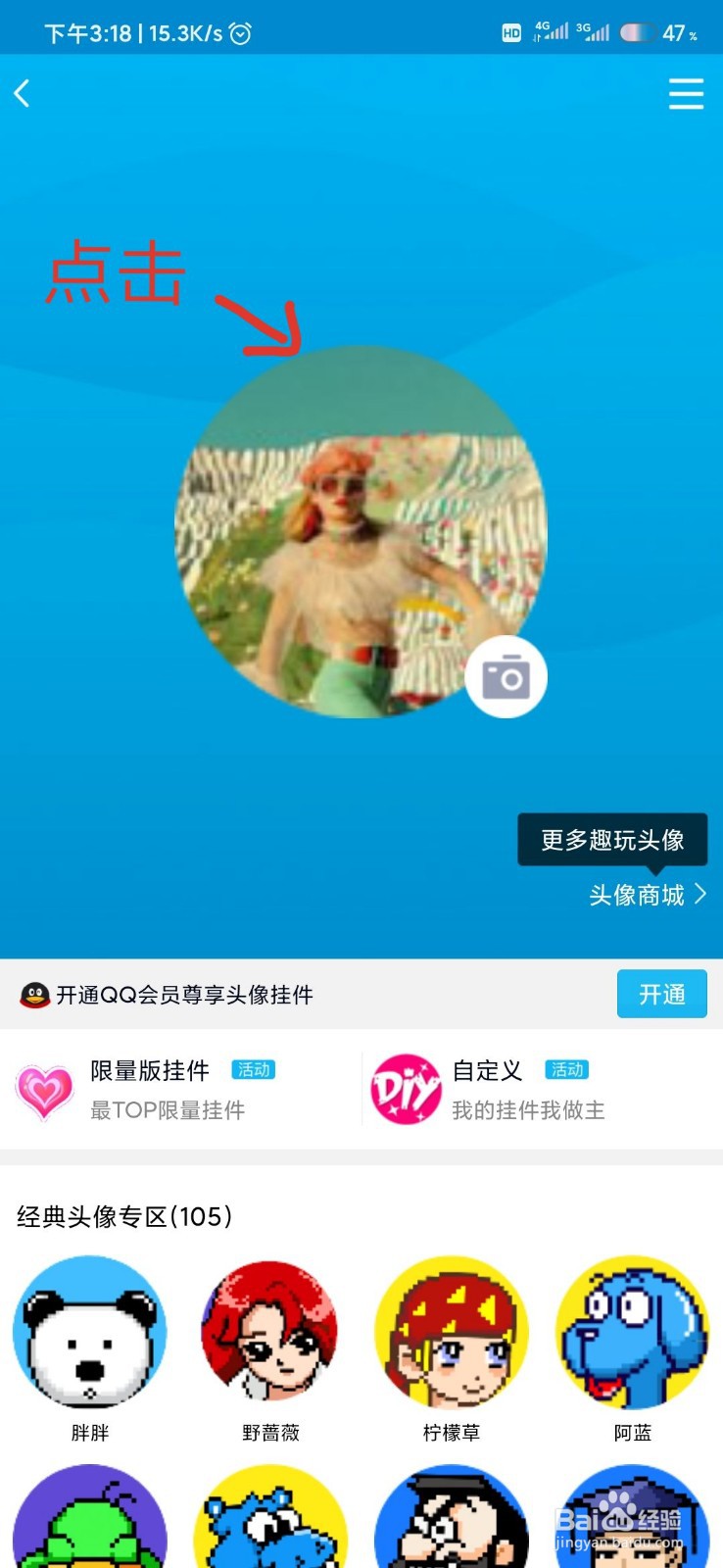
Task: Tap the back arrow at top left
Action: click(22, 93)
